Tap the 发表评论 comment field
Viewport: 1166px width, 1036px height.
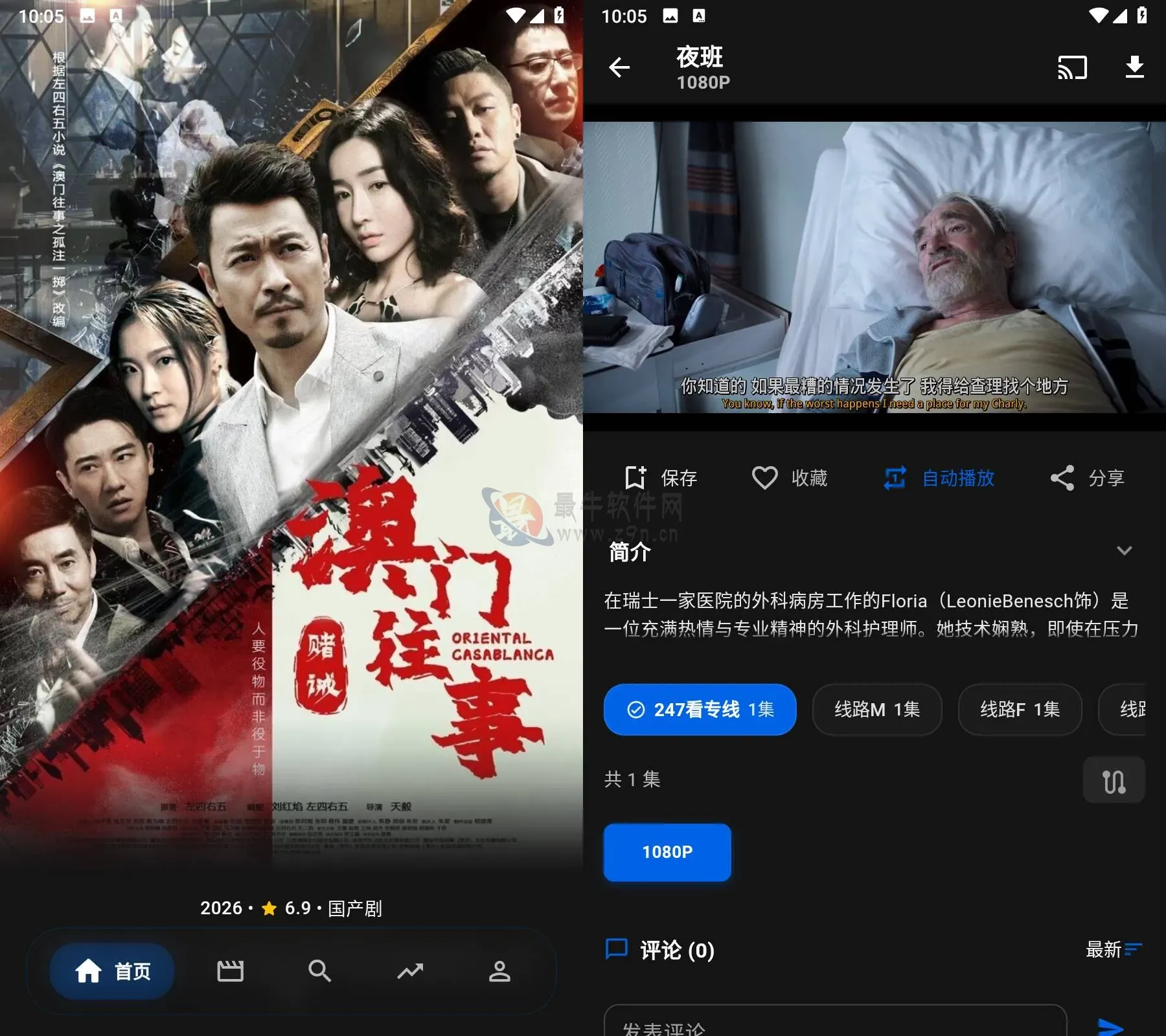tap(834, 1023)
